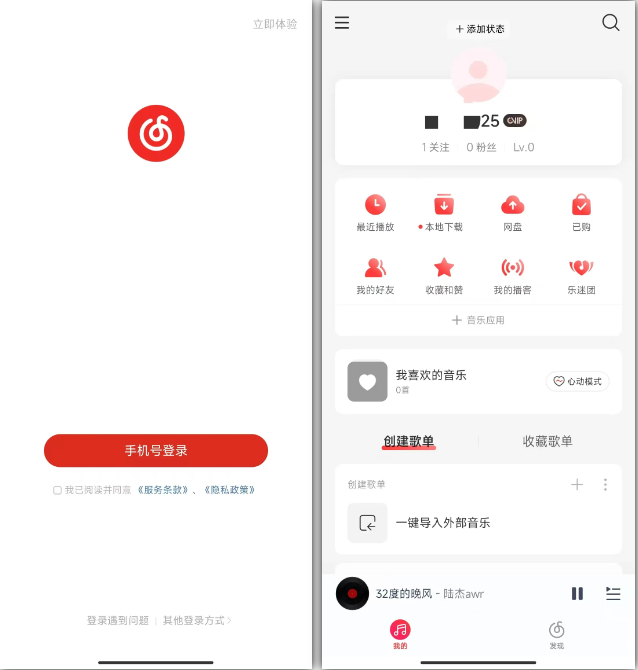Switch to the 收藏歌单 tab
Image resolution: width=638 pixels, height=670 pixels.
[x=547, y=441]
